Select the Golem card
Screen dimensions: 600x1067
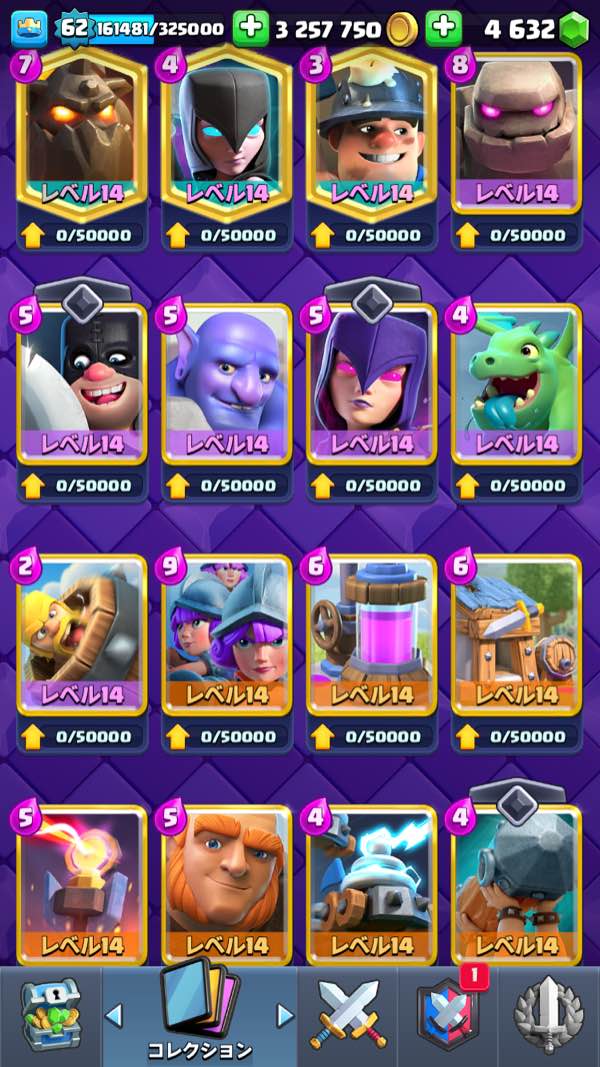click(x=516, y=135)
